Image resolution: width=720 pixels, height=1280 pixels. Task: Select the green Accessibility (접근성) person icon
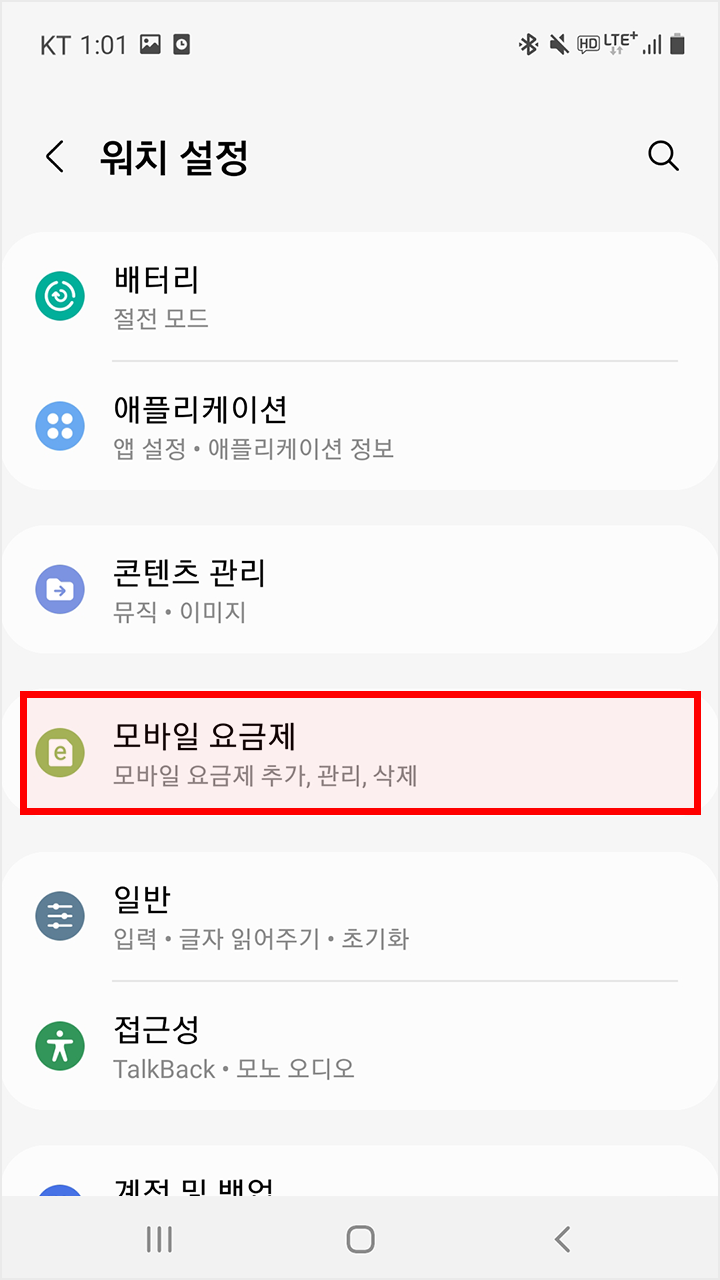tap(60, 1045)
